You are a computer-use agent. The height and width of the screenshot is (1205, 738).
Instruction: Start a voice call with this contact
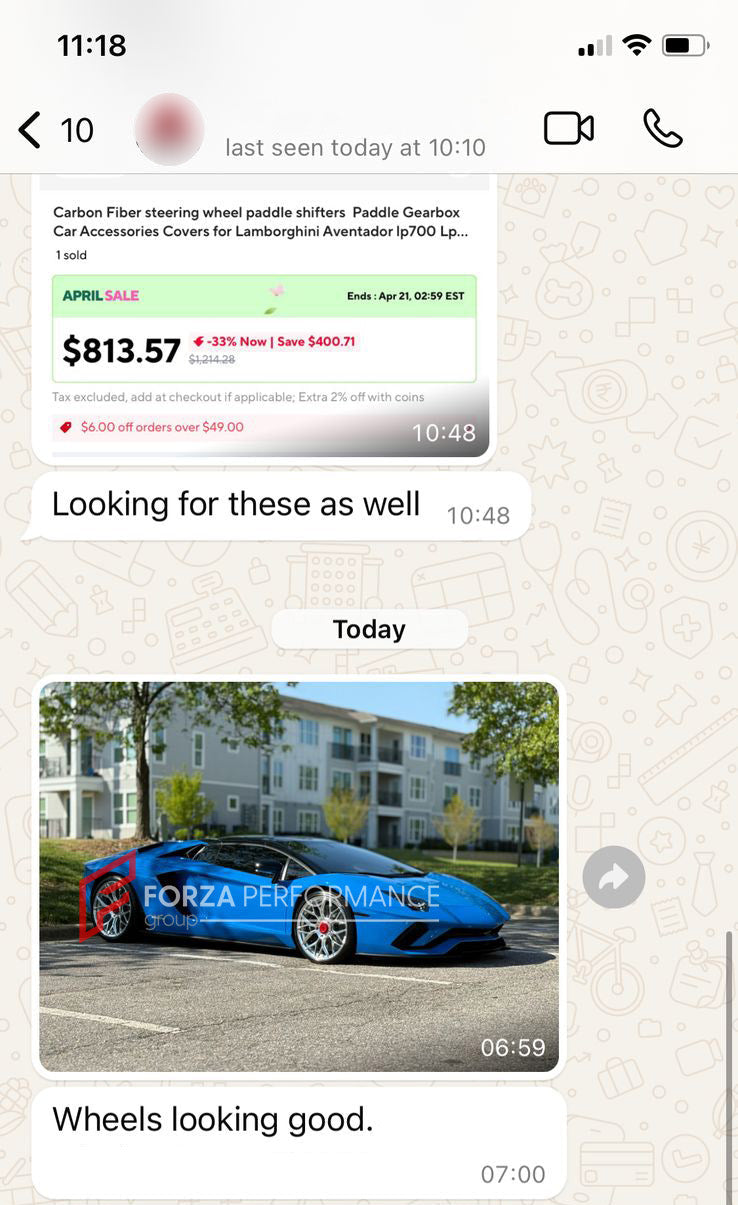[662, 129]
